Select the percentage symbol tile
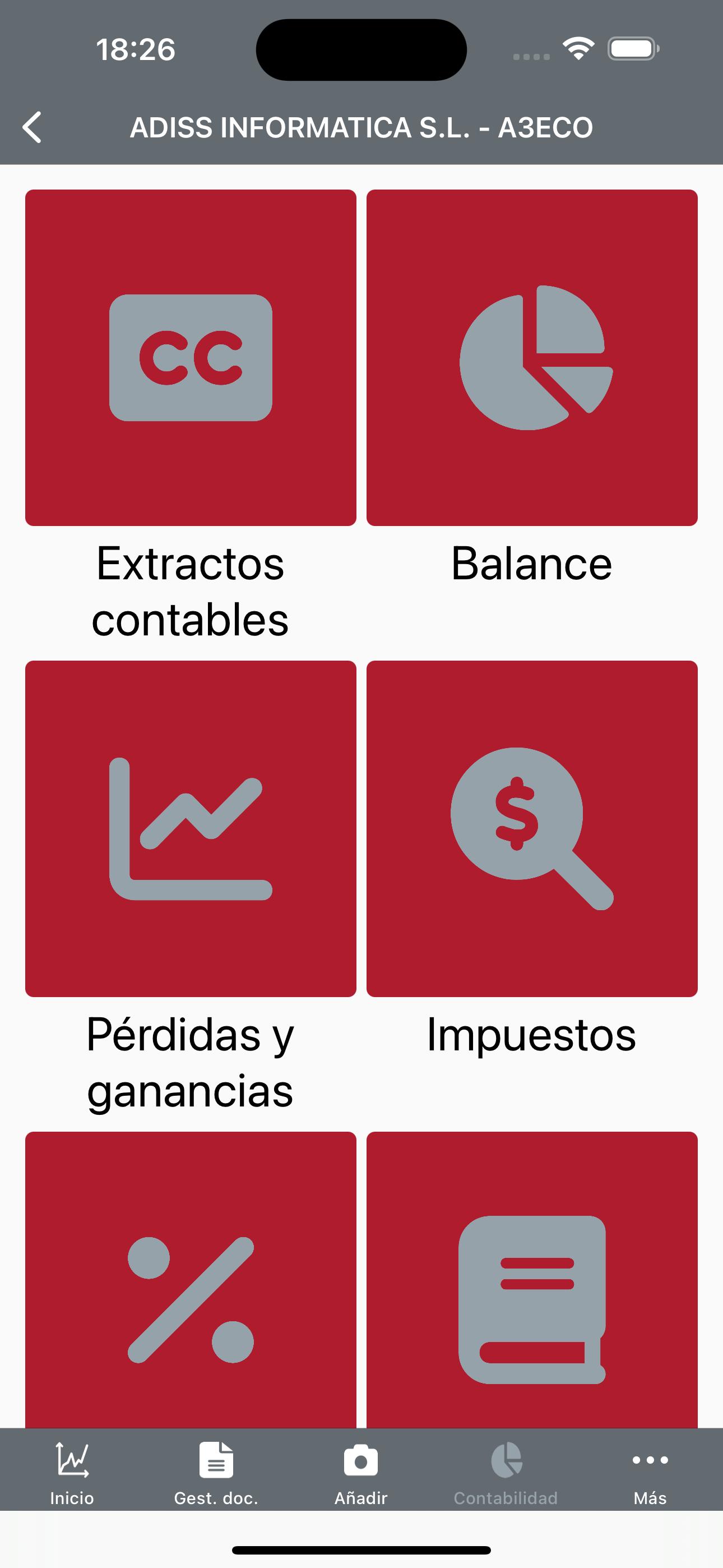Viewport: 723px width, 1568px height. [191, 1280]
